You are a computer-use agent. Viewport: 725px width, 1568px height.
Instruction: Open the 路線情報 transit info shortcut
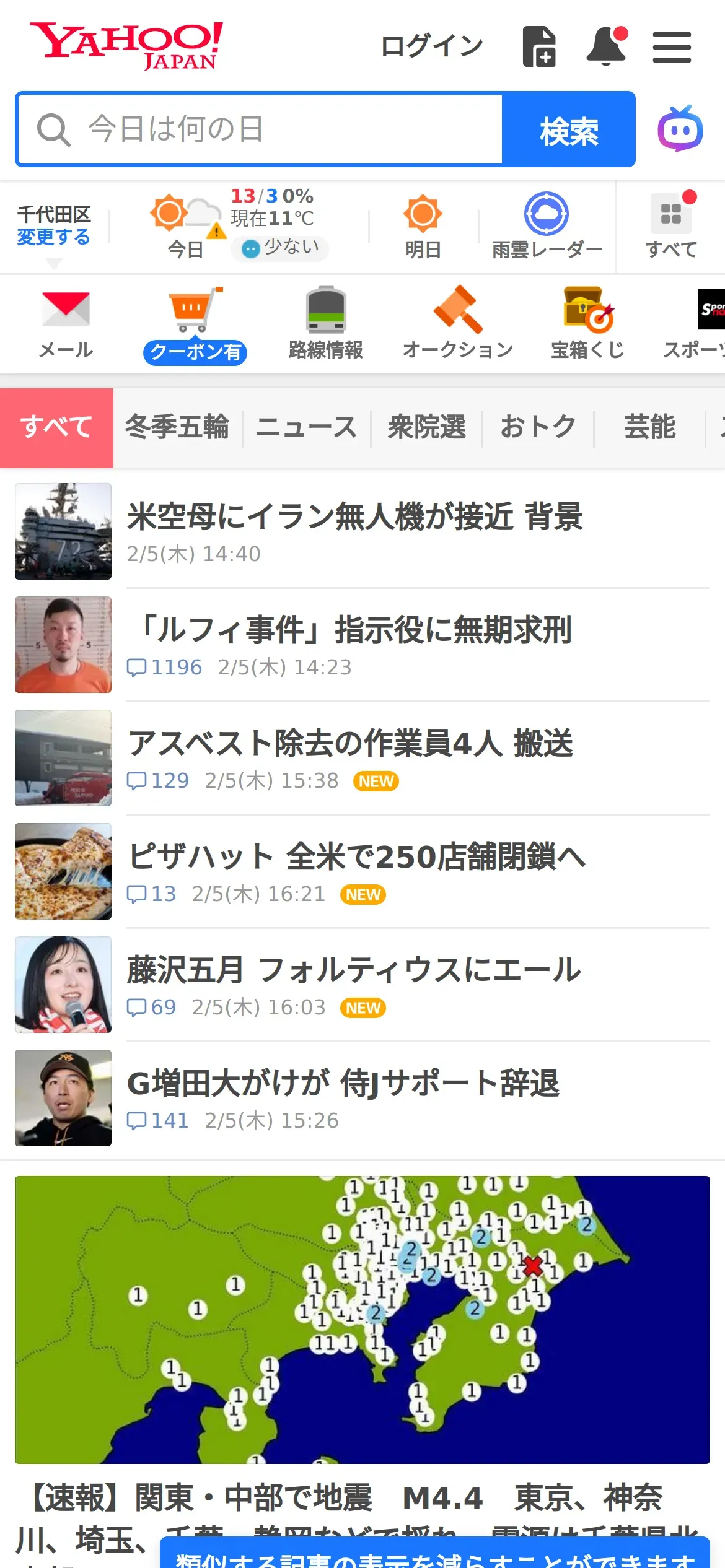point(326,323)
